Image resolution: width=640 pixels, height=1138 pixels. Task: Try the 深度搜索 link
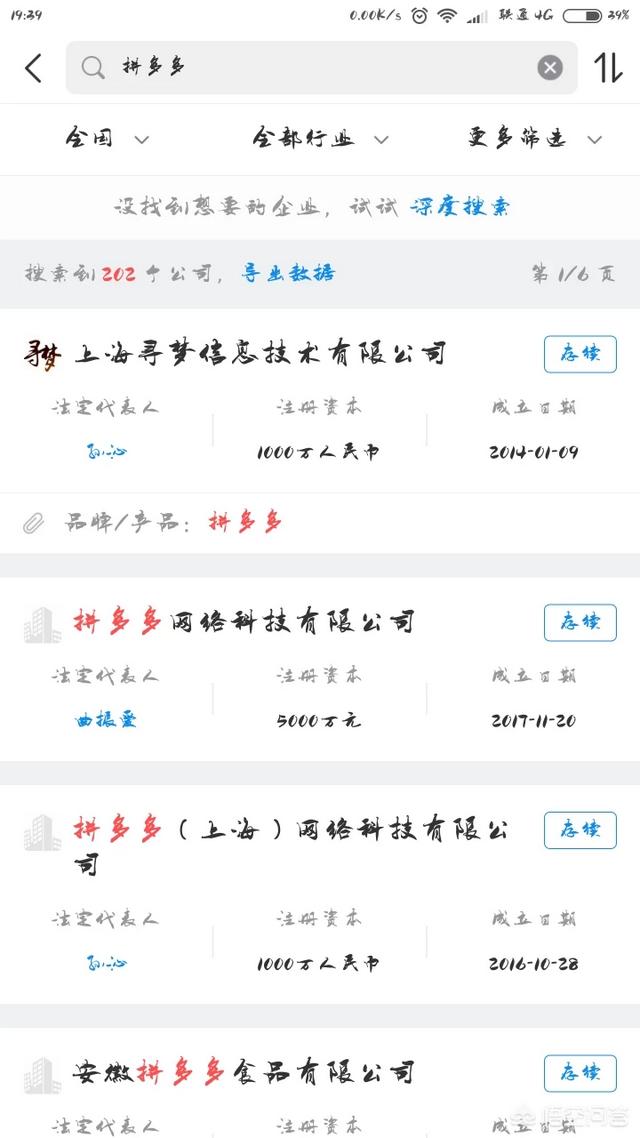coord(460,208)
